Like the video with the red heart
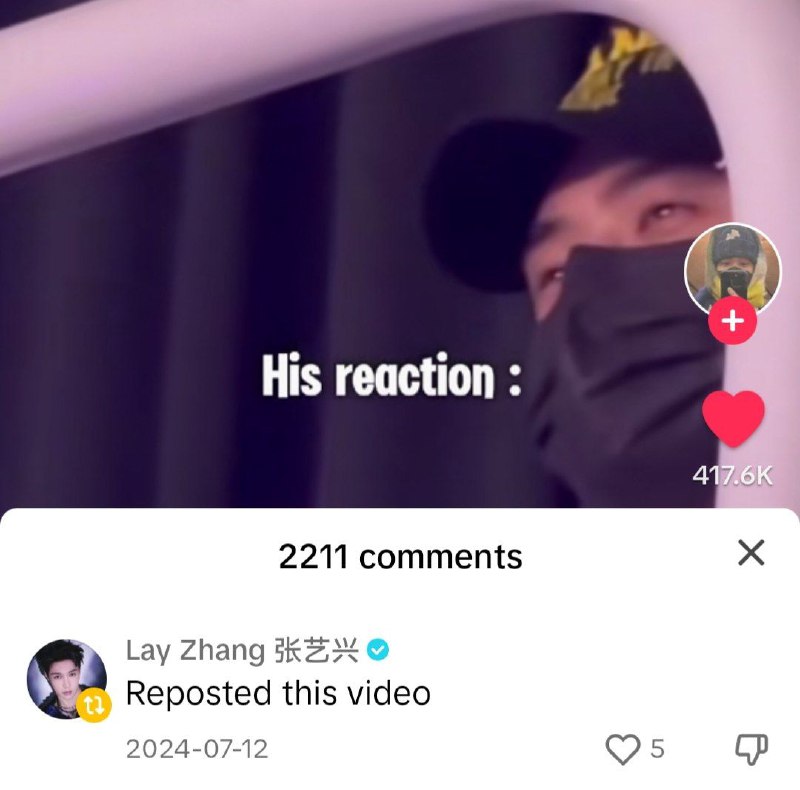The width and height of the screenshot is (800, 790). click(x=733, y=418)
